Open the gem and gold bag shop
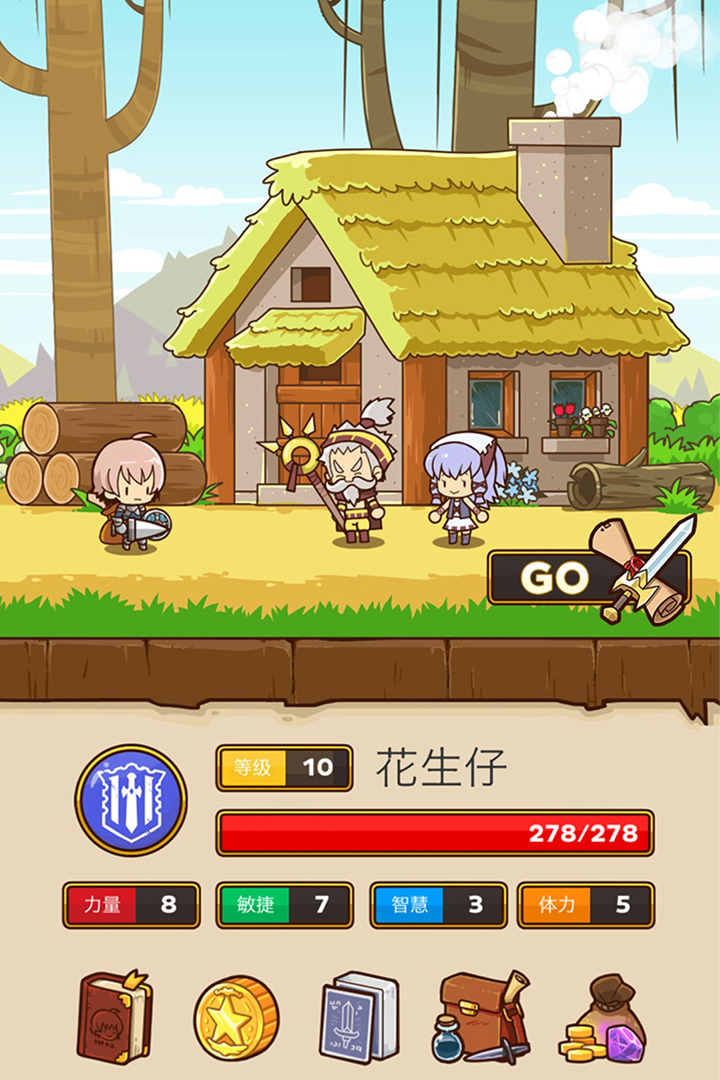 pyautogui.click(x=606, y=1019)
